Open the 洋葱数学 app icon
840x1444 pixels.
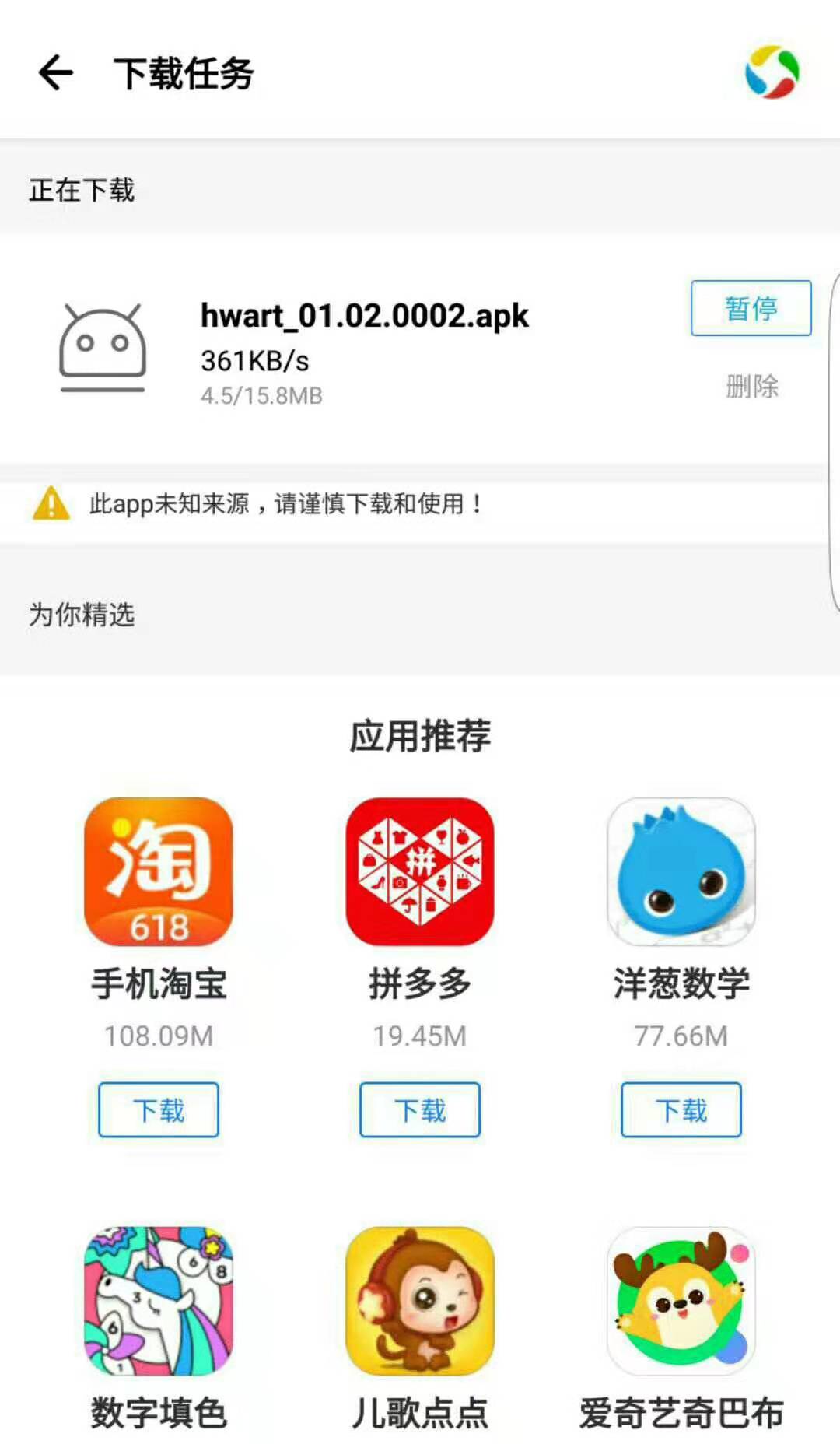point(681,871)
